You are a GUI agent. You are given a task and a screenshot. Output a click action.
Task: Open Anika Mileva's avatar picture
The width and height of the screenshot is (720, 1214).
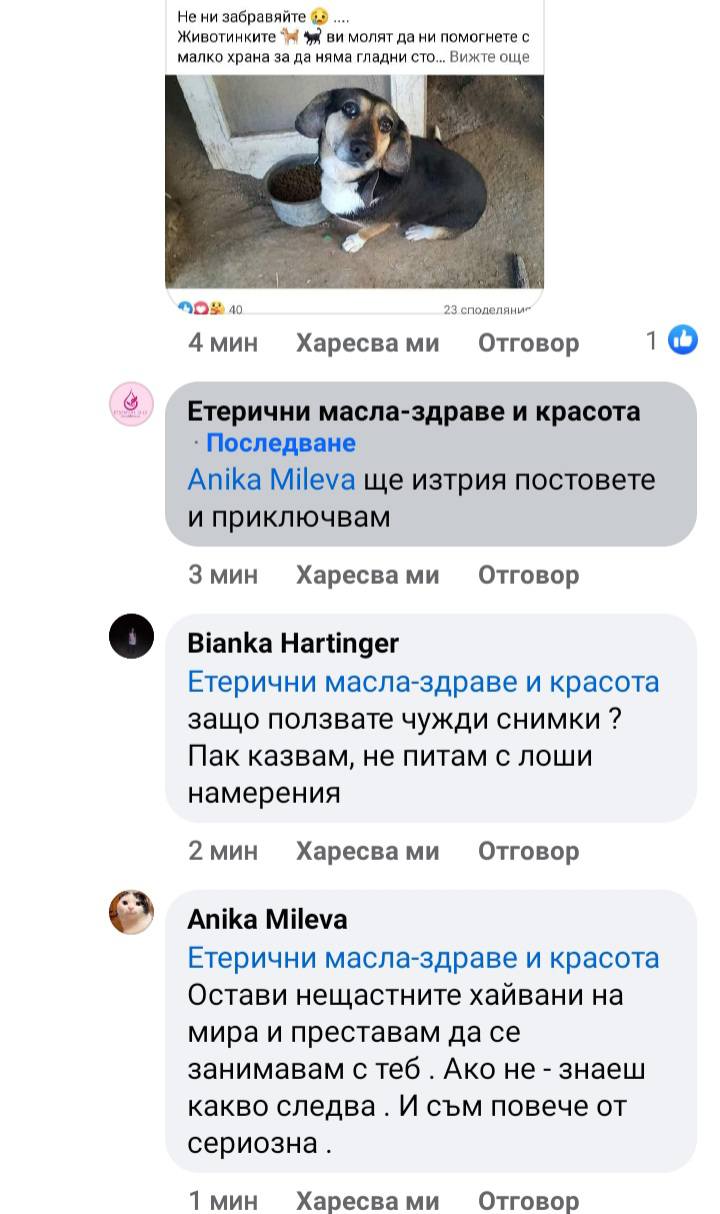tap(131, 912)
